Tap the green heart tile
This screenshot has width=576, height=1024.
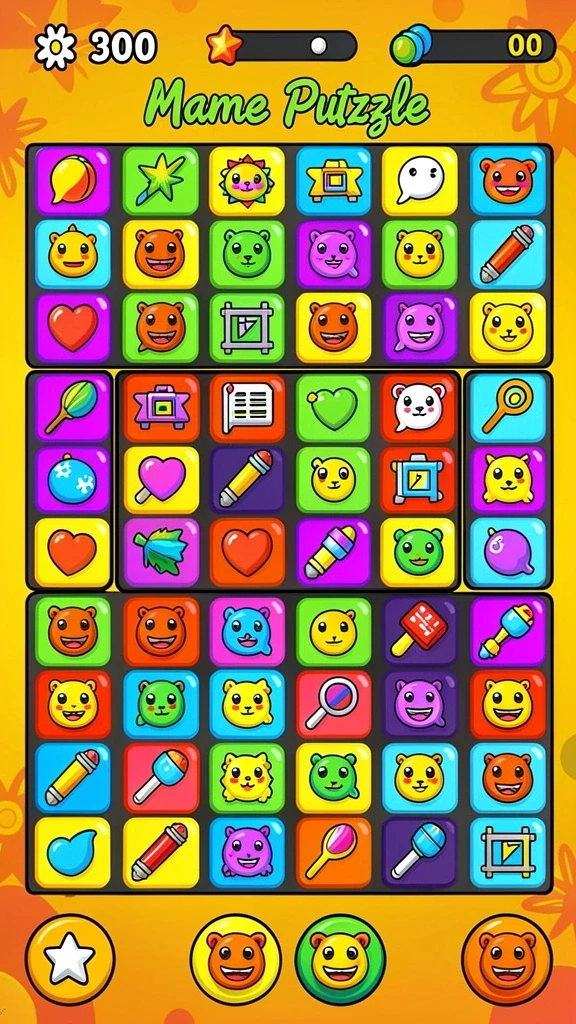[334, 408]
